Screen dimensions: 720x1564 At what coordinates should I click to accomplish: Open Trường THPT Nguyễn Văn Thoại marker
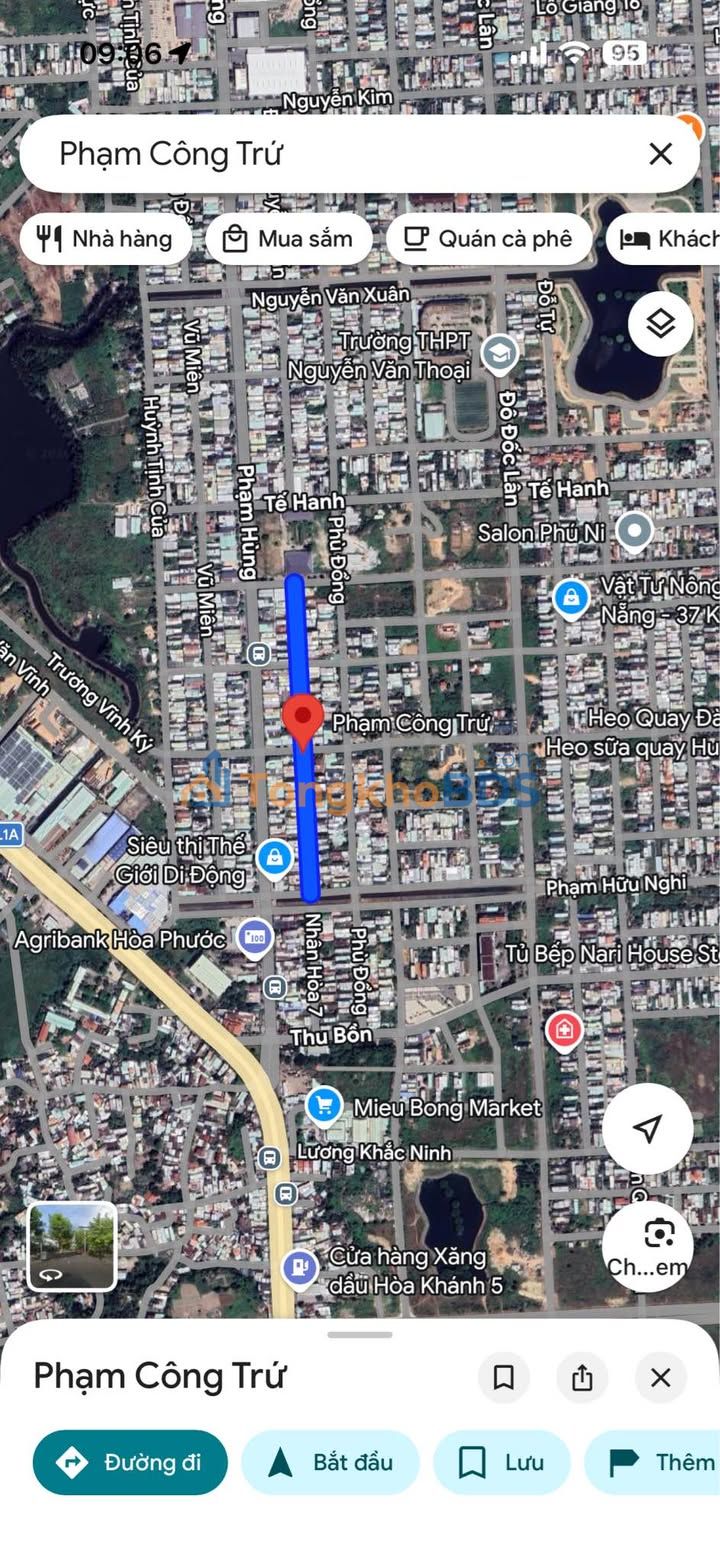coord(499,352)
